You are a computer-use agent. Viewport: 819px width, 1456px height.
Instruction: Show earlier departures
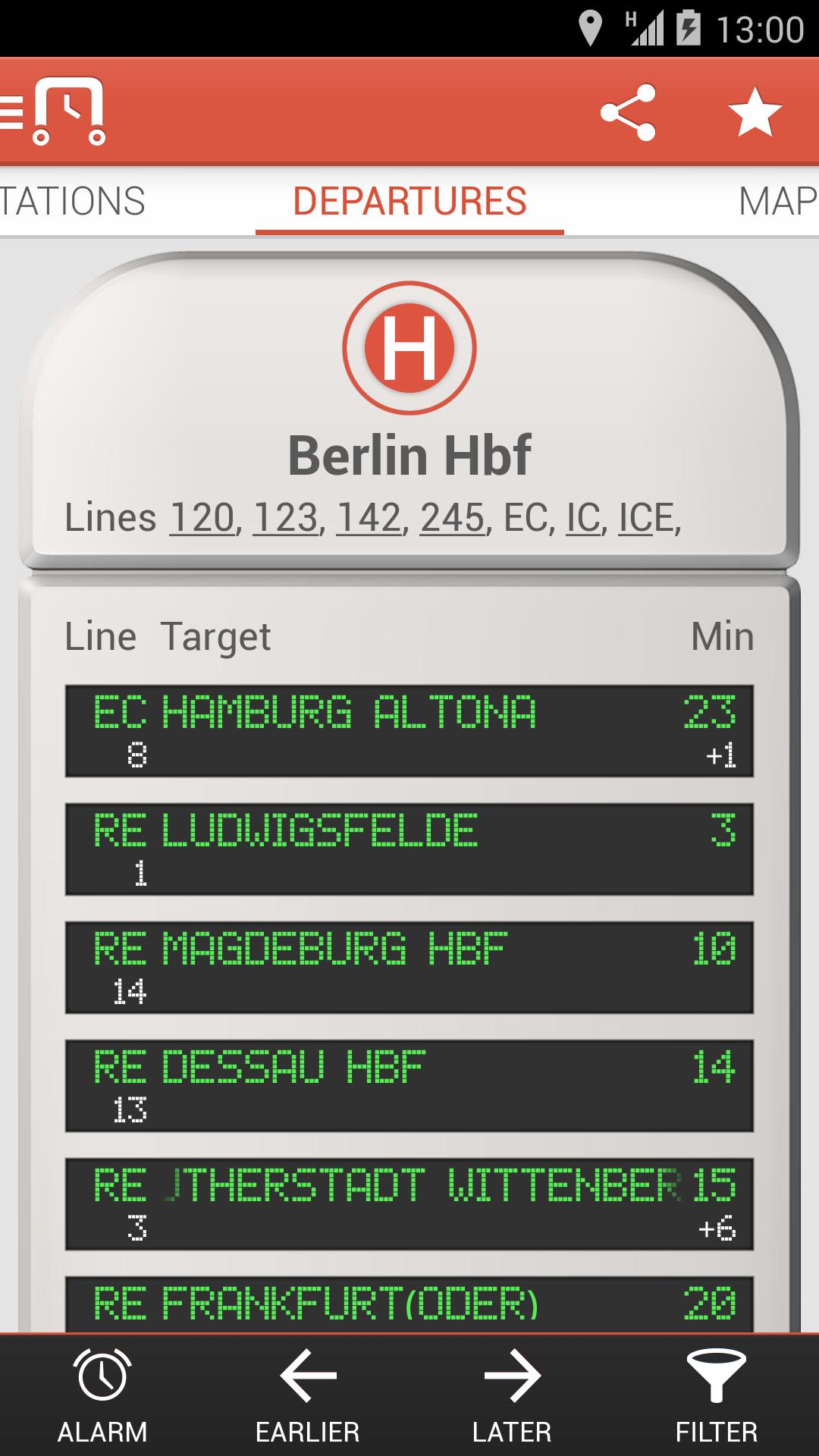307,1395
